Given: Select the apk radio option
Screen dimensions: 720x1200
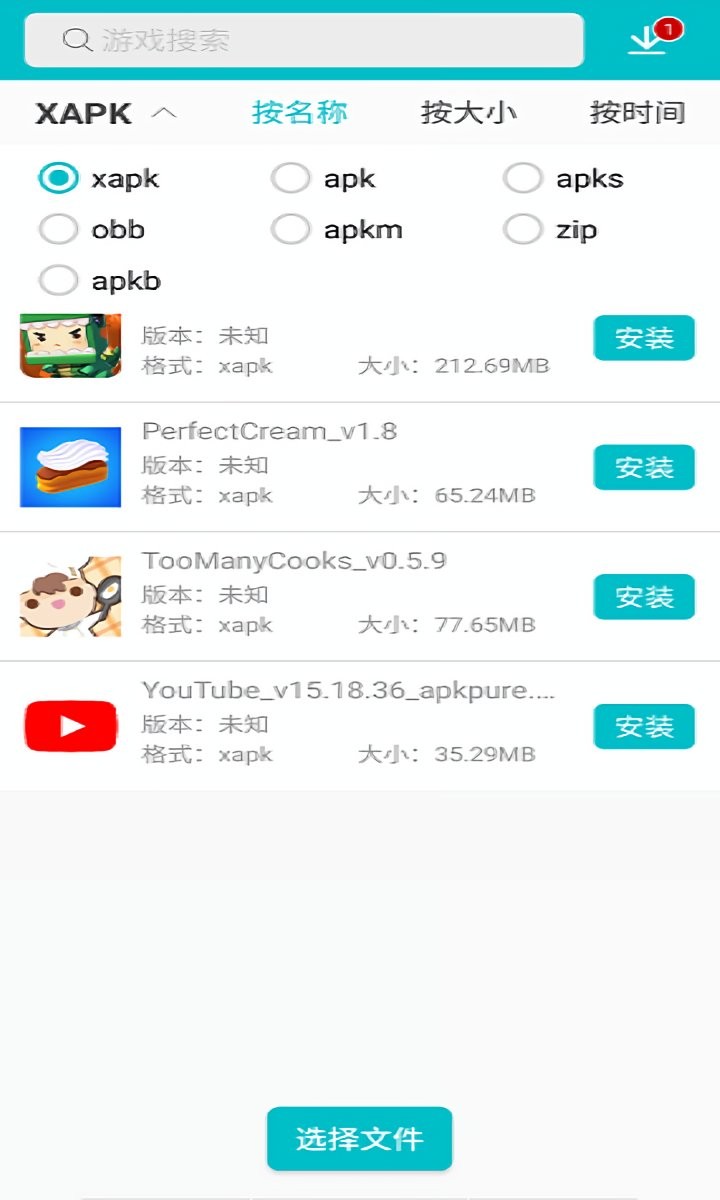Looking at the screenshot, I should pos(291,179).
